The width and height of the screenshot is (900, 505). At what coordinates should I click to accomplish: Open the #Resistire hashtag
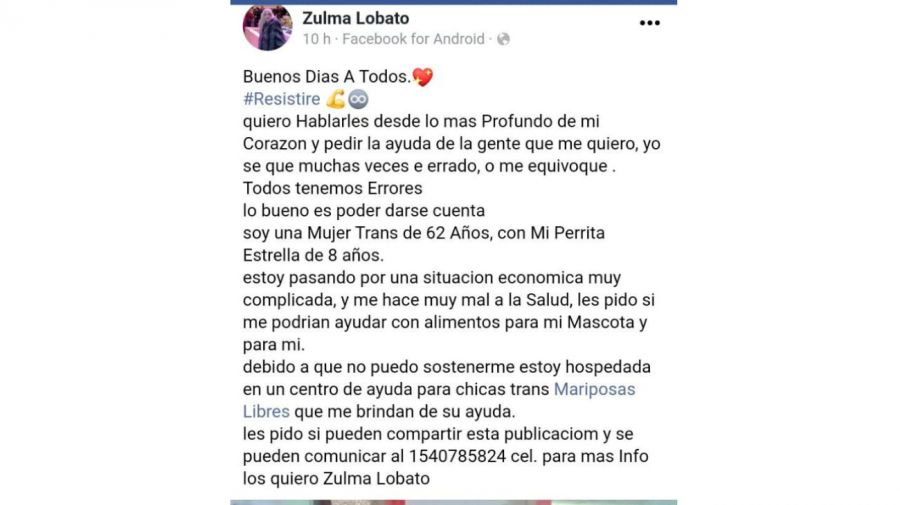(x=281, y=99)
